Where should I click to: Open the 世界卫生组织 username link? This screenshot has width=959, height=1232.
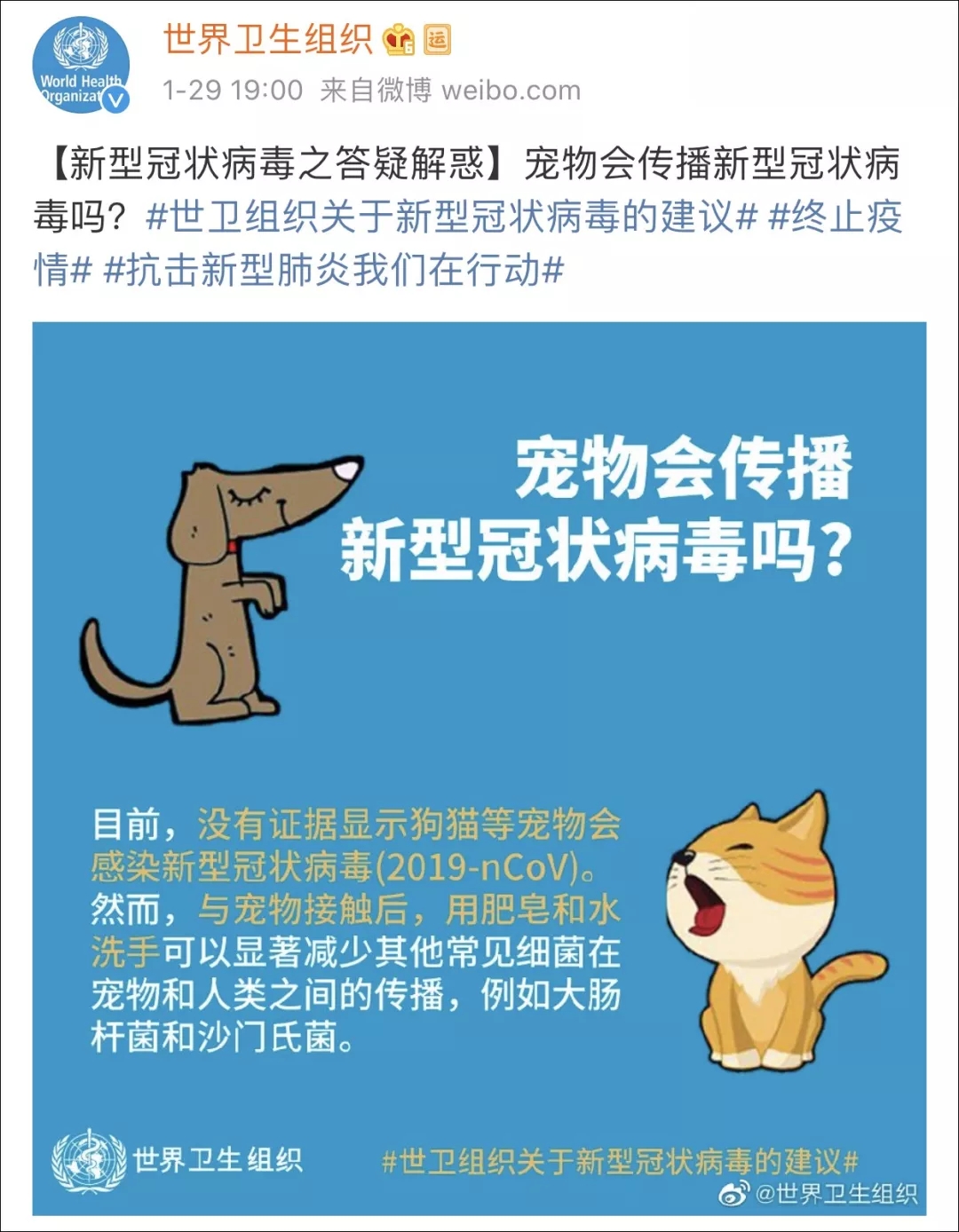click(x=267, y=39)
